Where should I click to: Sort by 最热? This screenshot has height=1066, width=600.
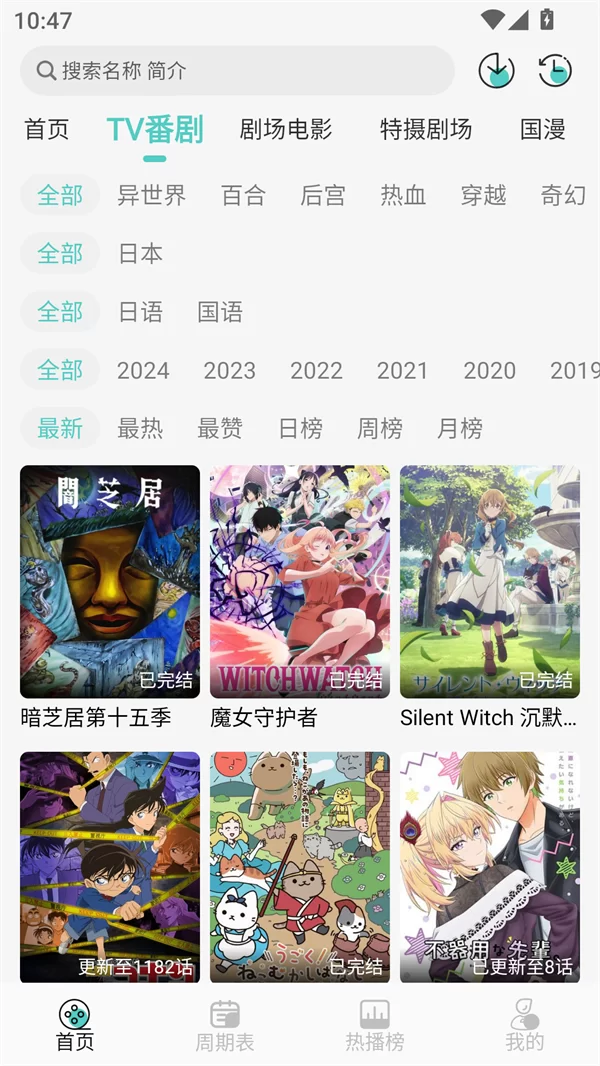[140, 428]
